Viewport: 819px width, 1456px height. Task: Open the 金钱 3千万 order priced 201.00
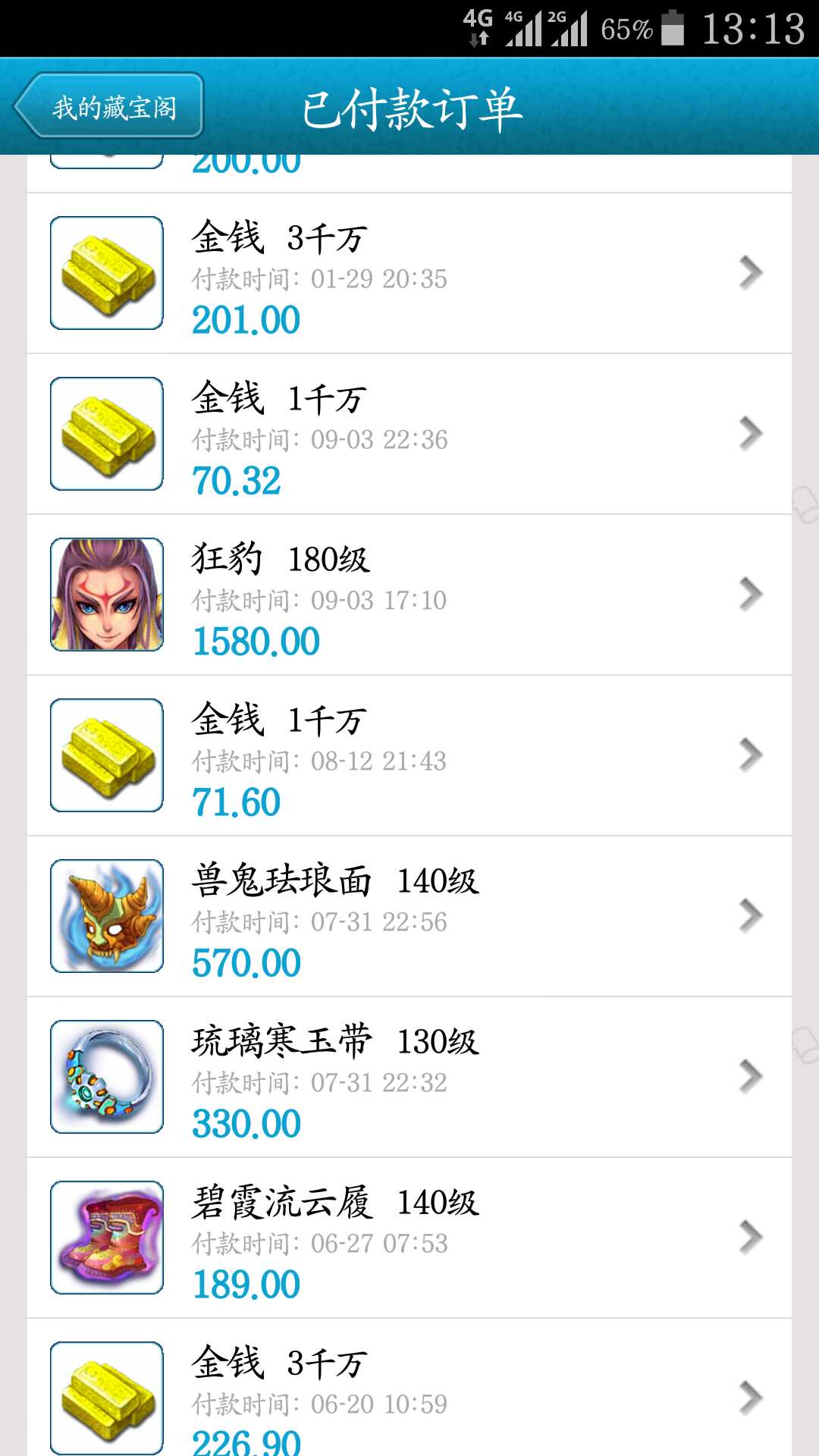coord(409,274)
